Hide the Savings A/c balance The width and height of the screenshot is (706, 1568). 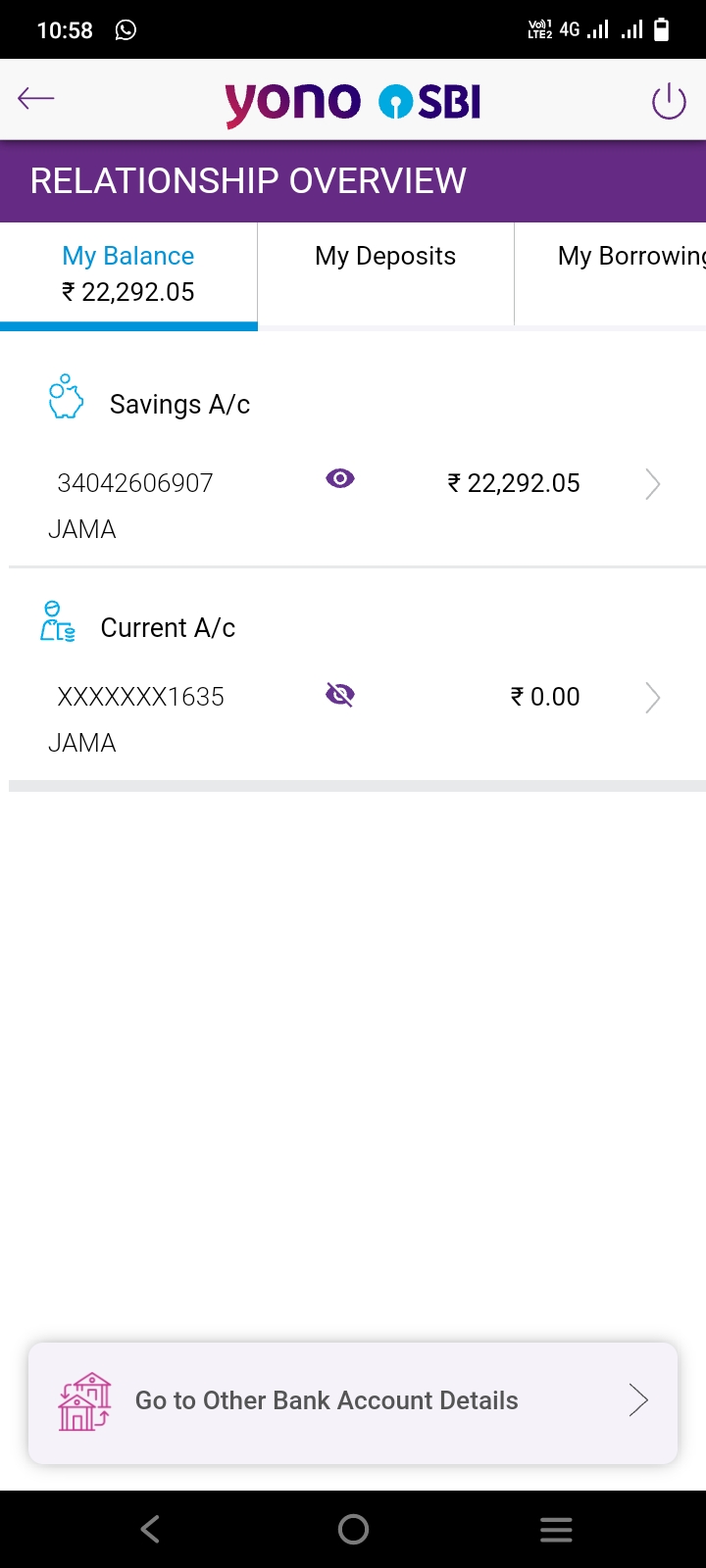click(340, 479)
